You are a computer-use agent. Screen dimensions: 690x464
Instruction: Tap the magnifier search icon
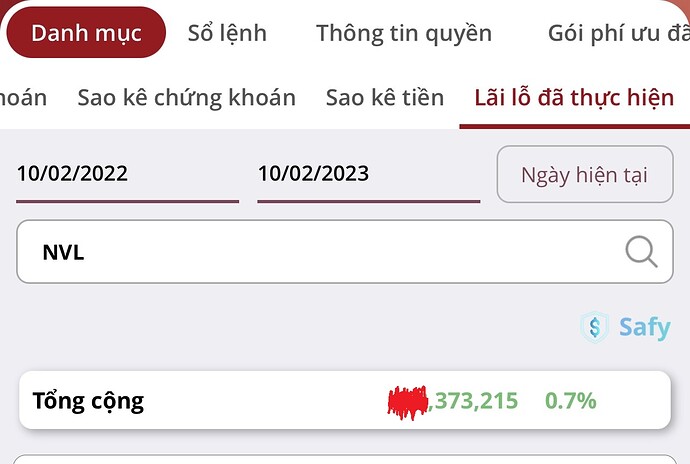point(641,252)
